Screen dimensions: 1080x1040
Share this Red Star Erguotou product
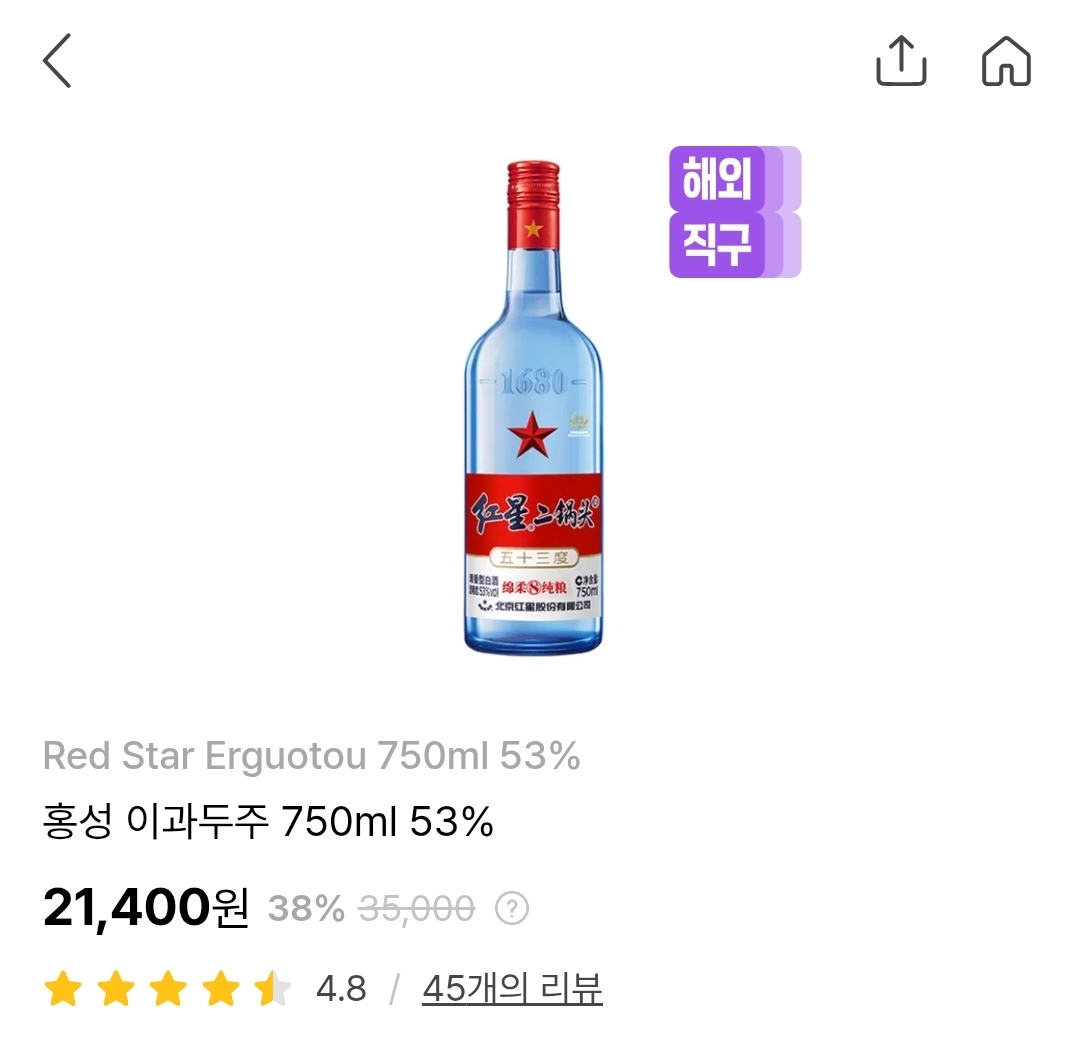point(901,61)
